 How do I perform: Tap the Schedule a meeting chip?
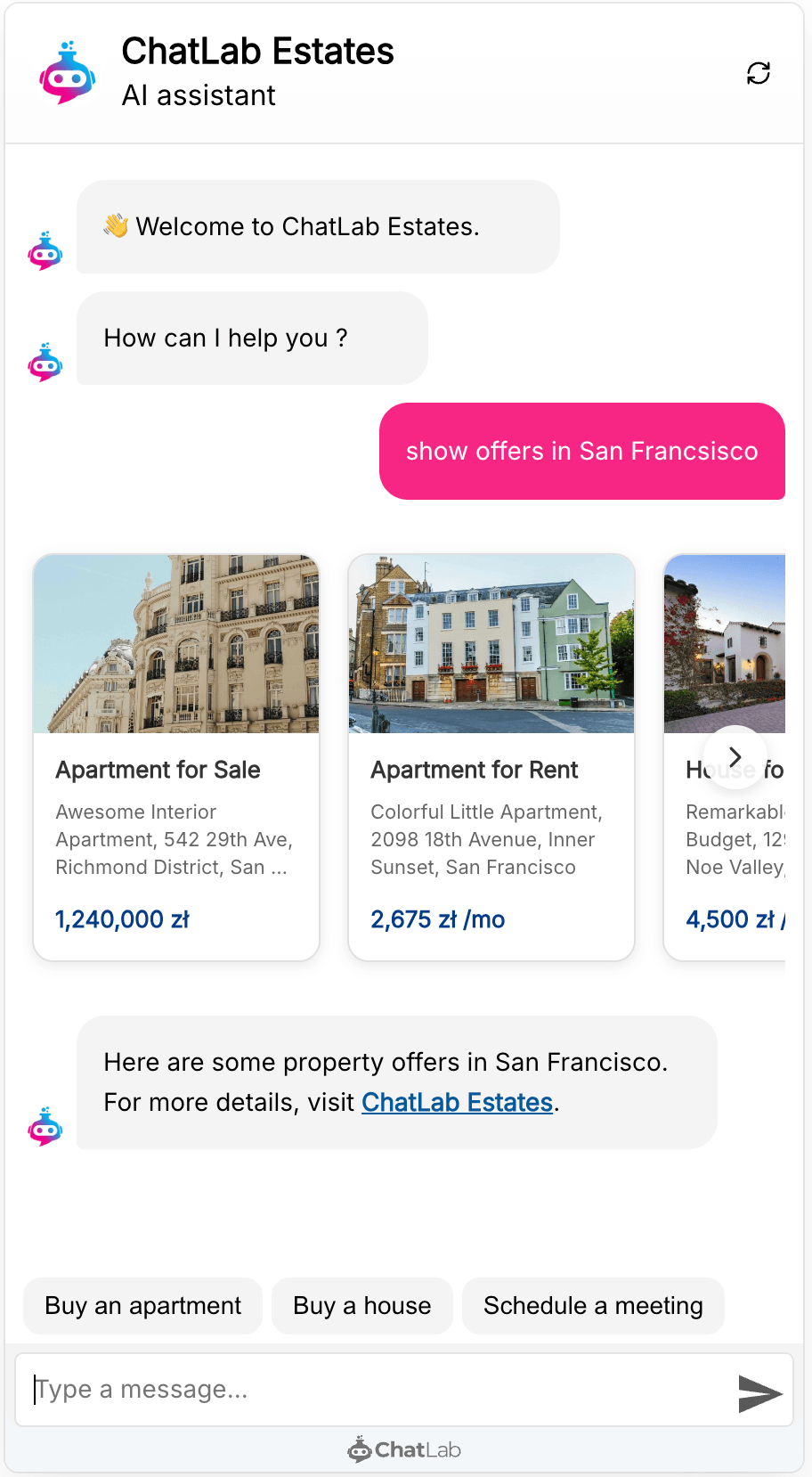[x=593, y=1306]
